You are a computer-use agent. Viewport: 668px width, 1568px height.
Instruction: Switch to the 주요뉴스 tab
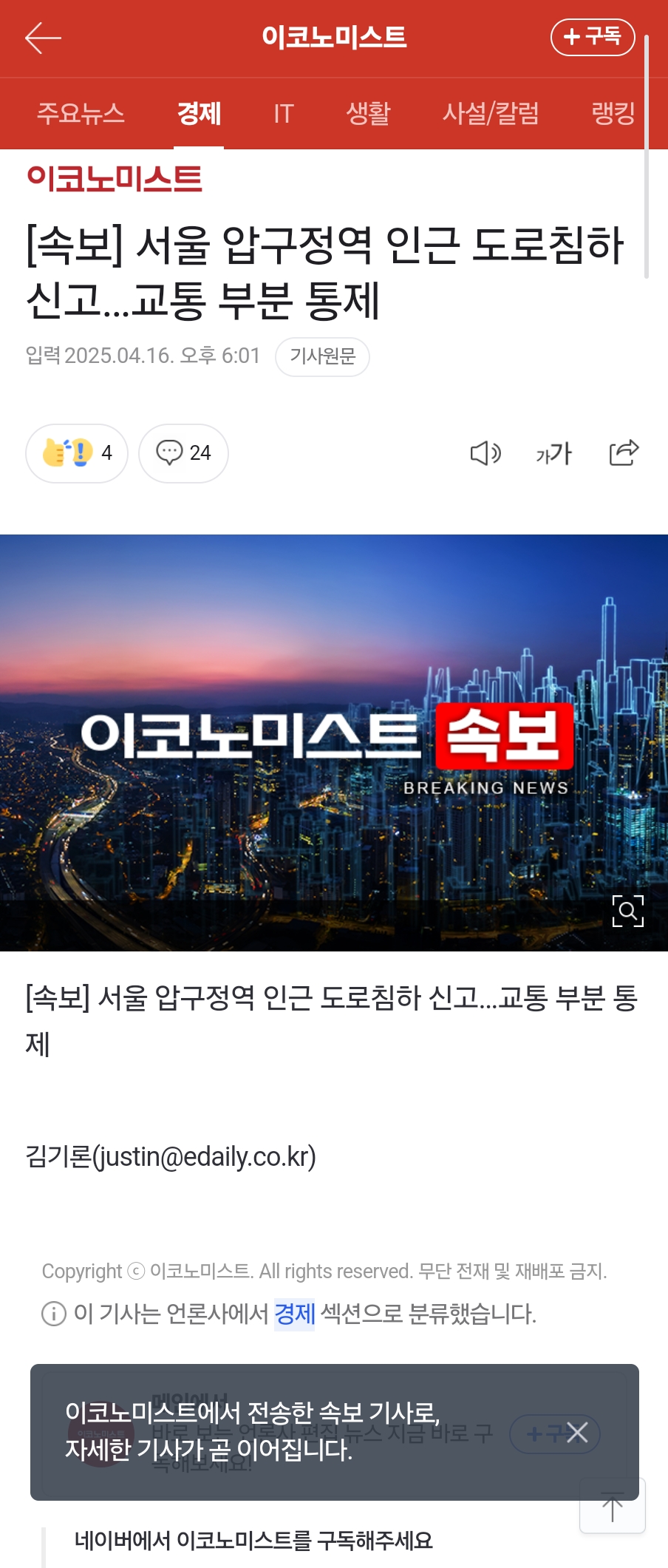click(x=81, y=113)
